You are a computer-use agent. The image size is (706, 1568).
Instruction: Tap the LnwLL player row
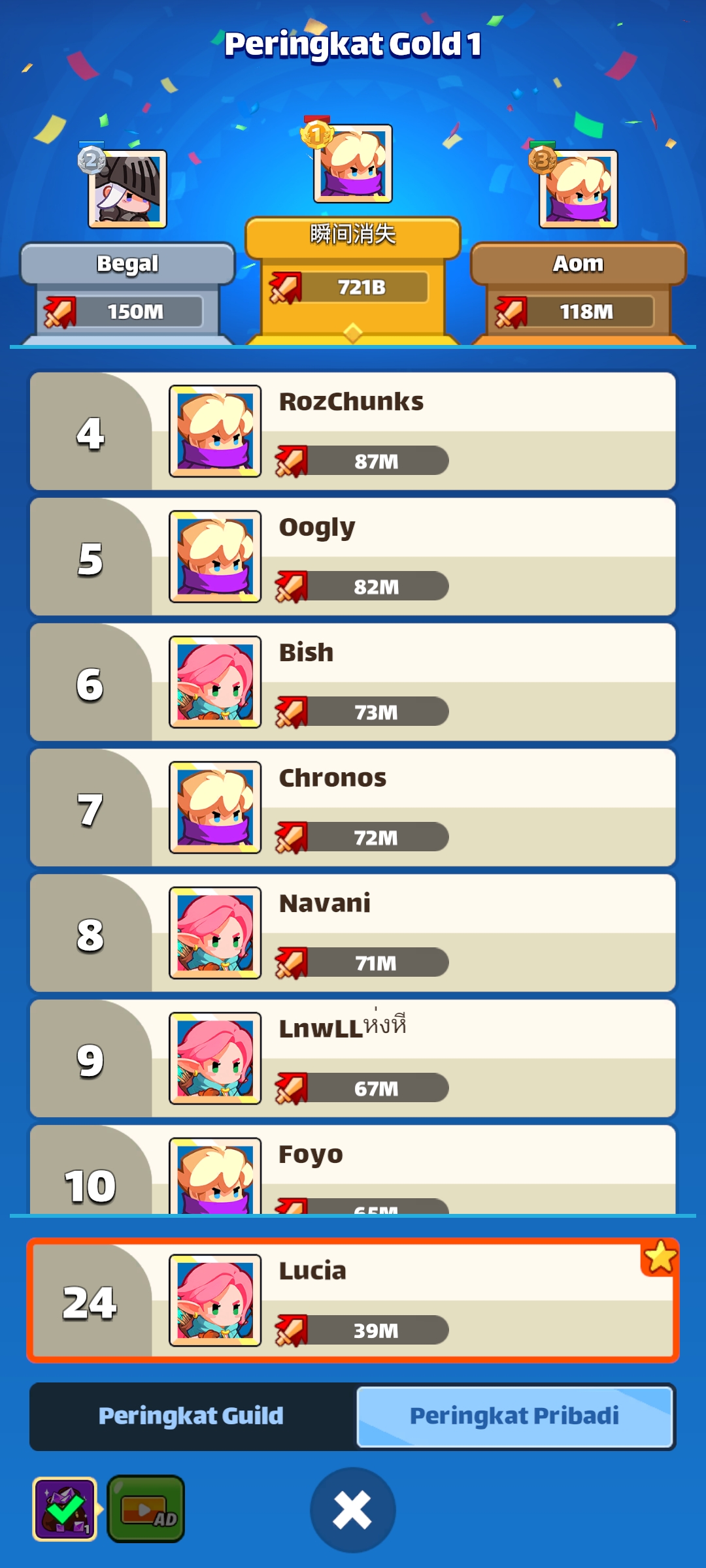[x=353, y=1058]
